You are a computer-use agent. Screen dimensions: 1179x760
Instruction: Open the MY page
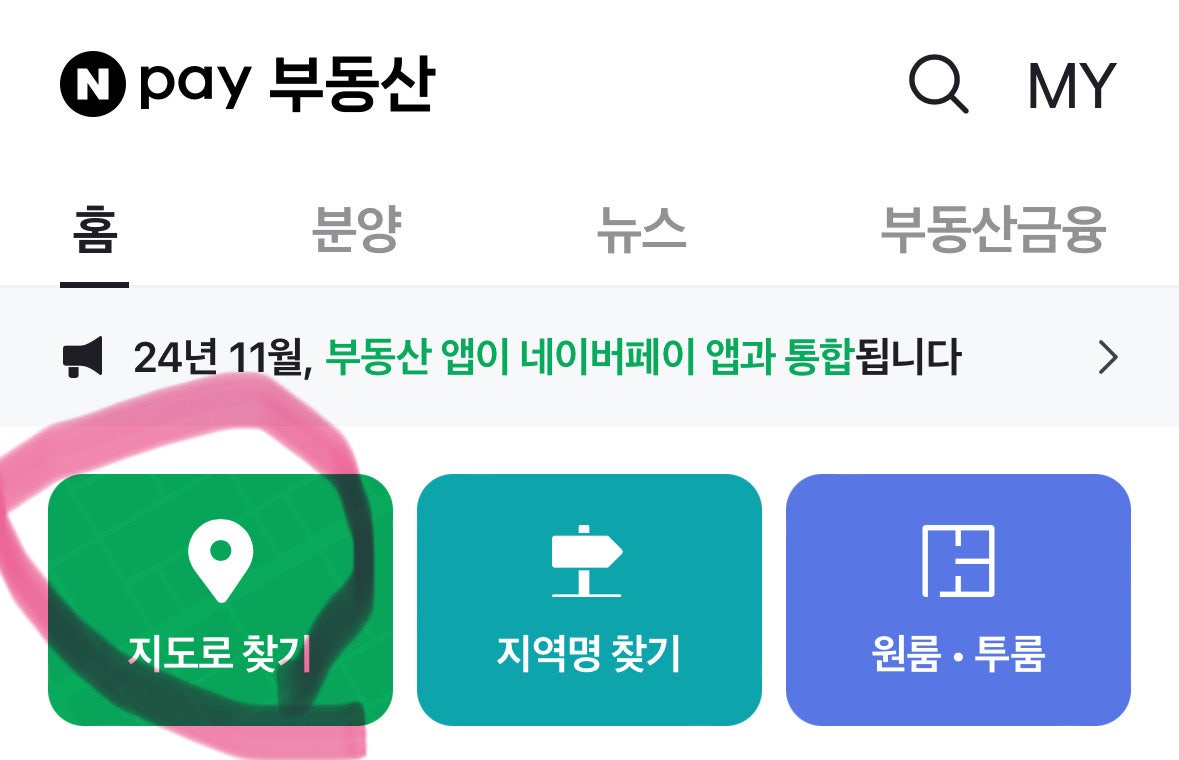tap(1071, 87)
